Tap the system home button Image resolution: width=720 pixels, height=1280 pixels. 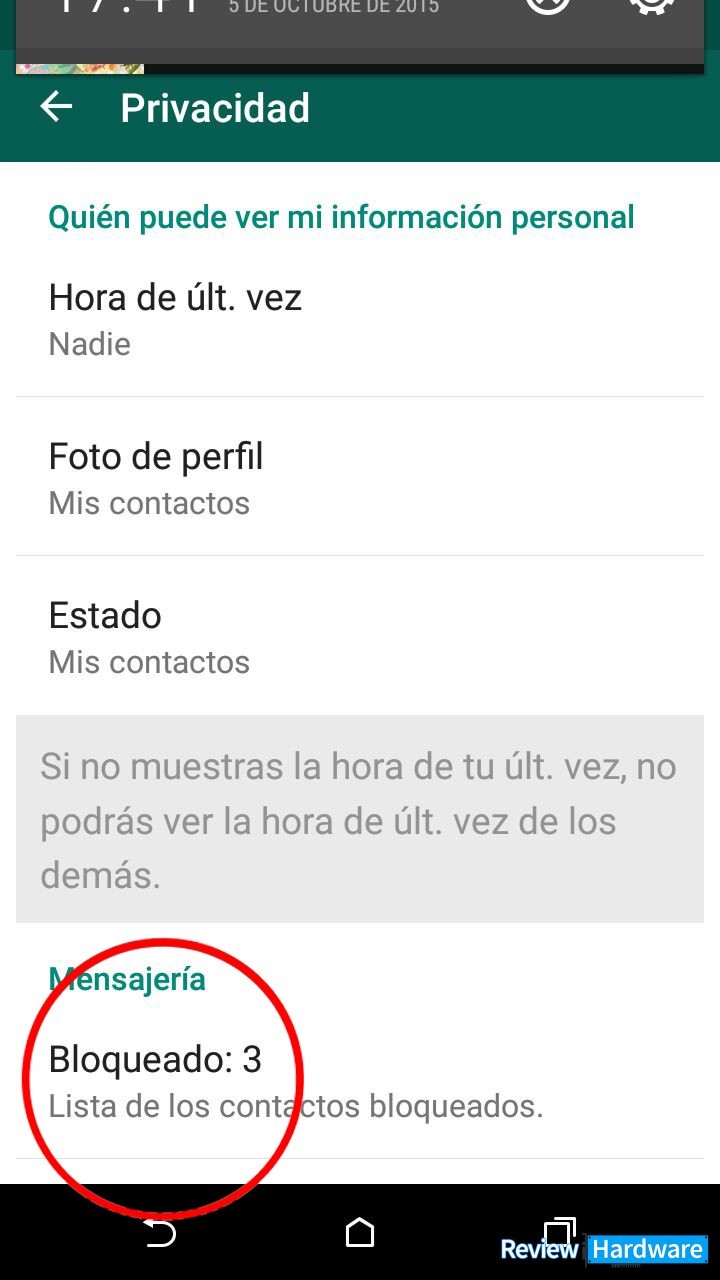[x=360, y=1233]
